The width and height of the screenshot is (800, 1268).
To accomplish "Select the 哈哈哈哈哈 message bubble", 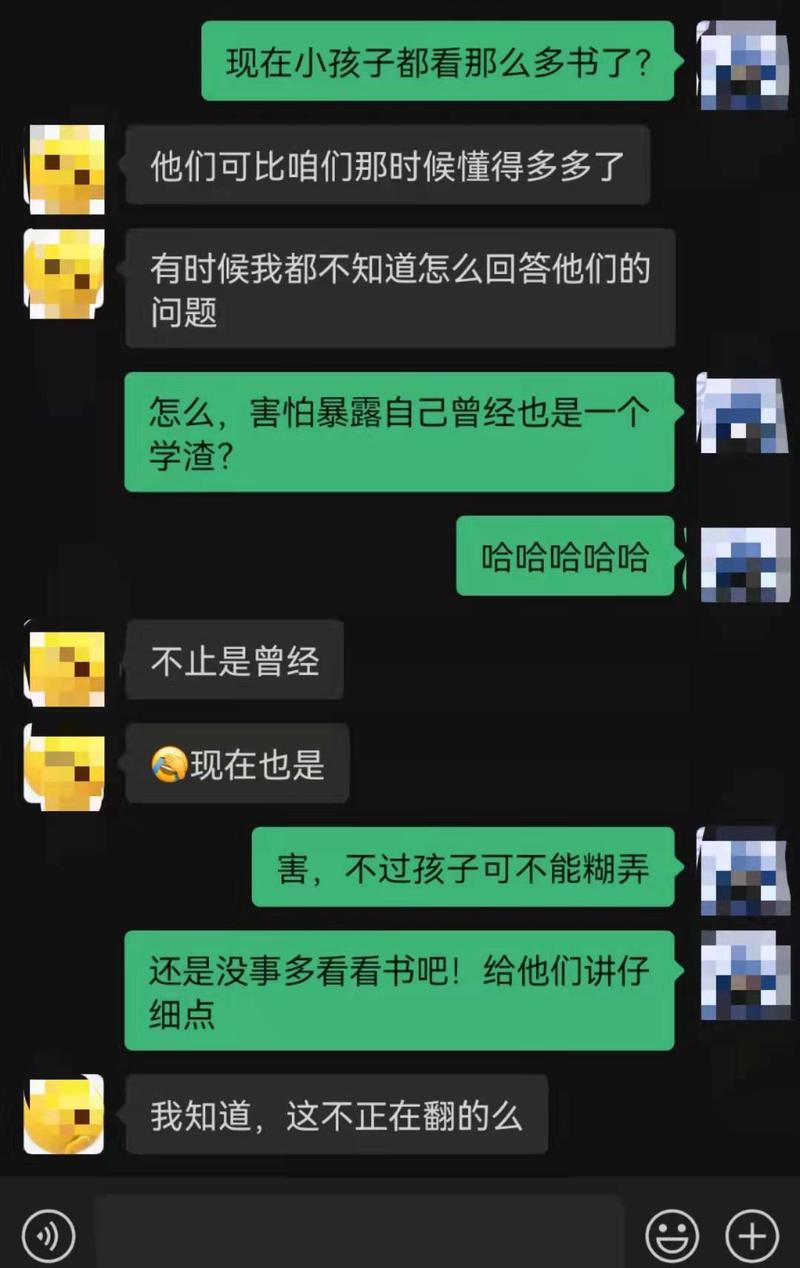I will (x=564, y=557).
